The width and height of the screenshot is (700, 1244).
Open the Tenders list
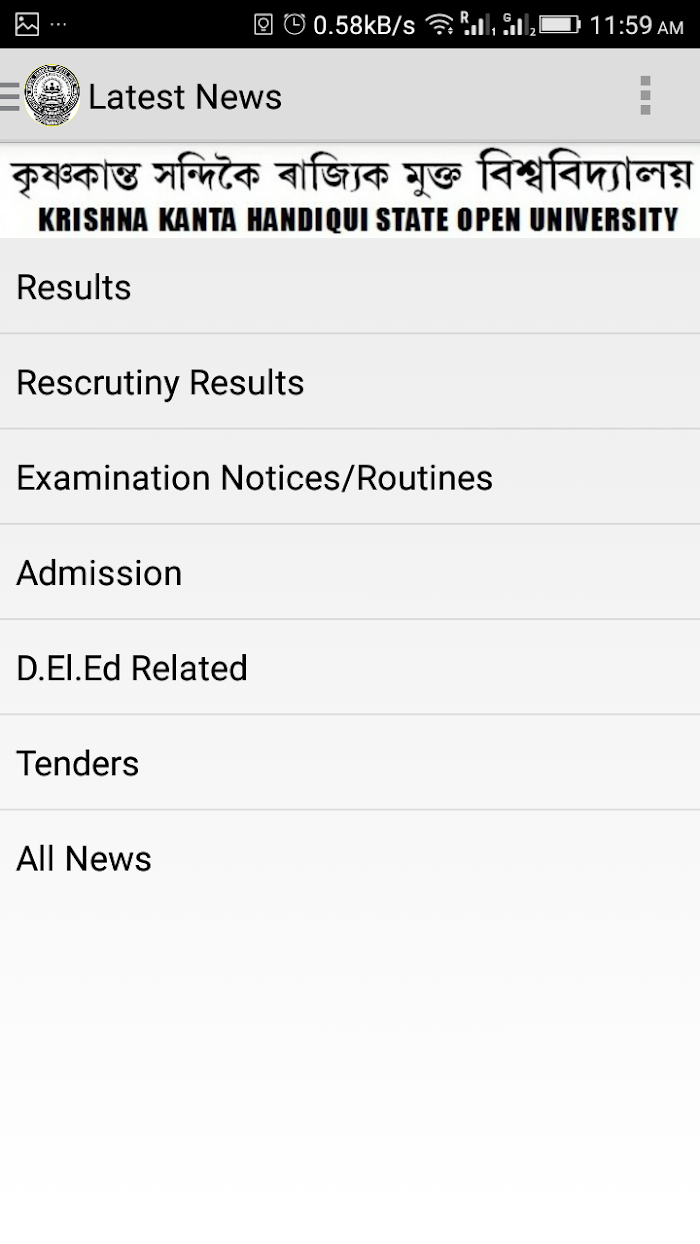[350, 762]
